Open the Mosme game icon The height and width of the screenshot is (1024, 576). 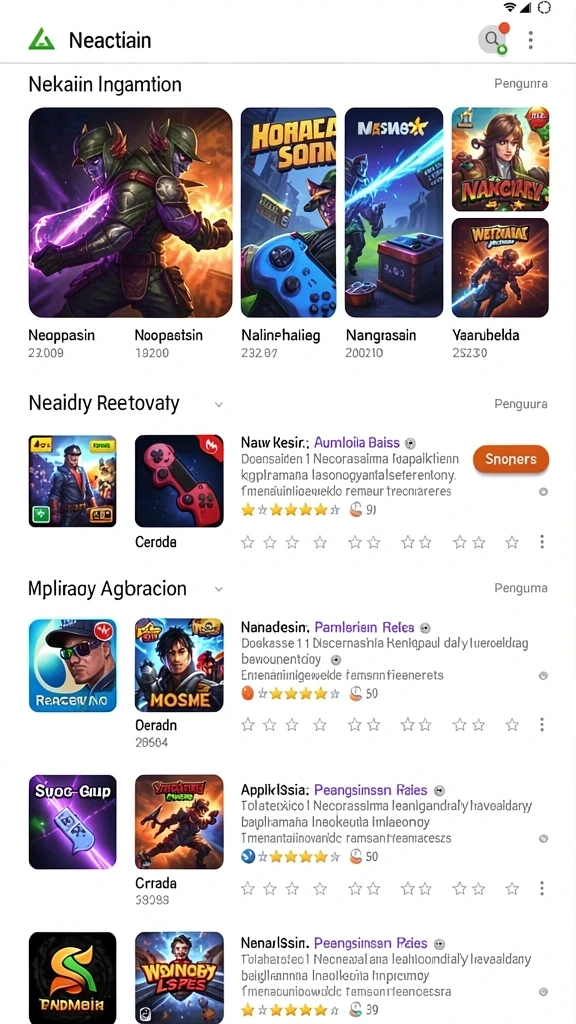click(x=179, y=665)
